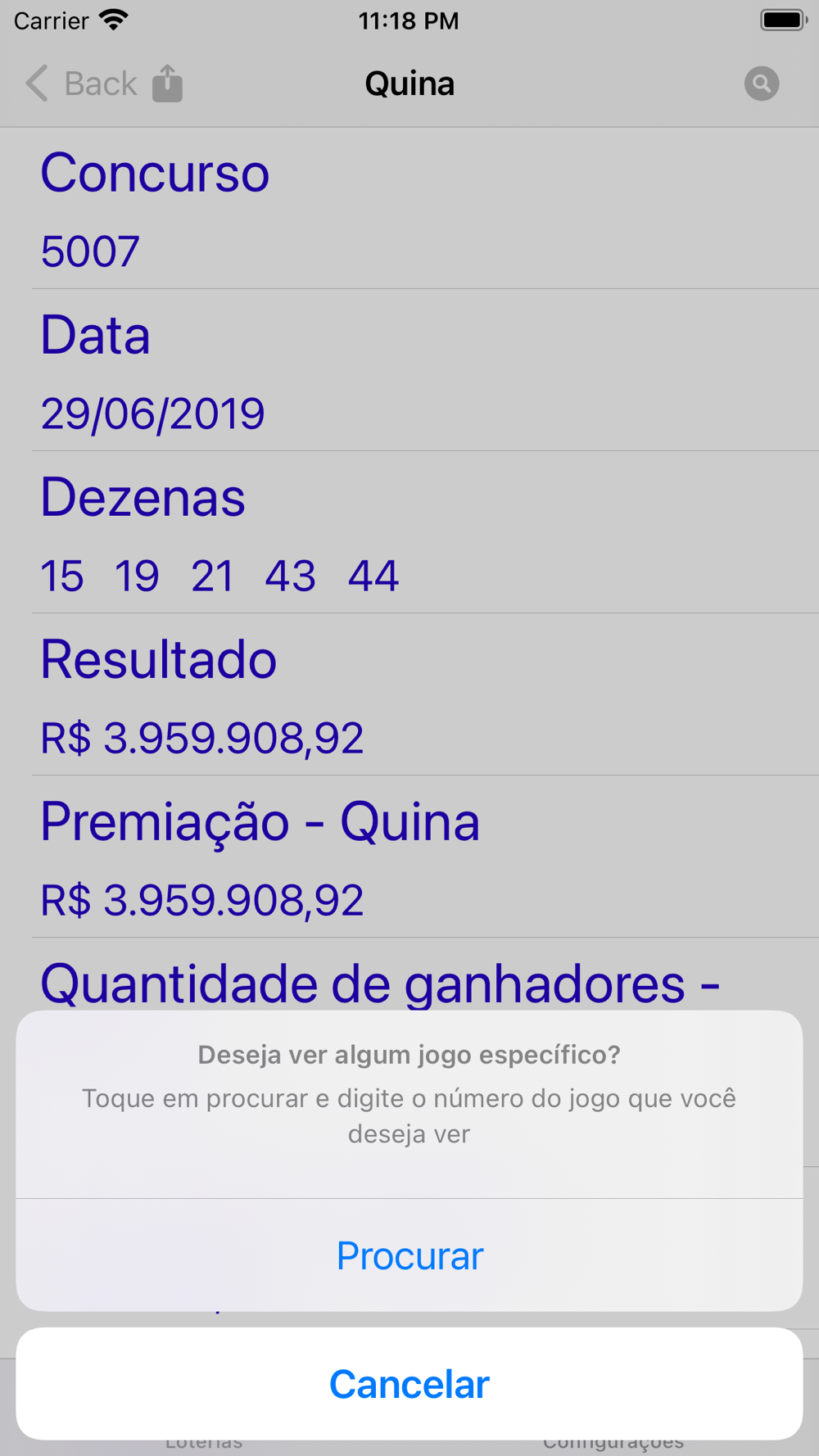This screenshot has width=819, height=1456.
Task: Dismiss the action sheet with Cancelar
Action: click(x=409, y=1384)
